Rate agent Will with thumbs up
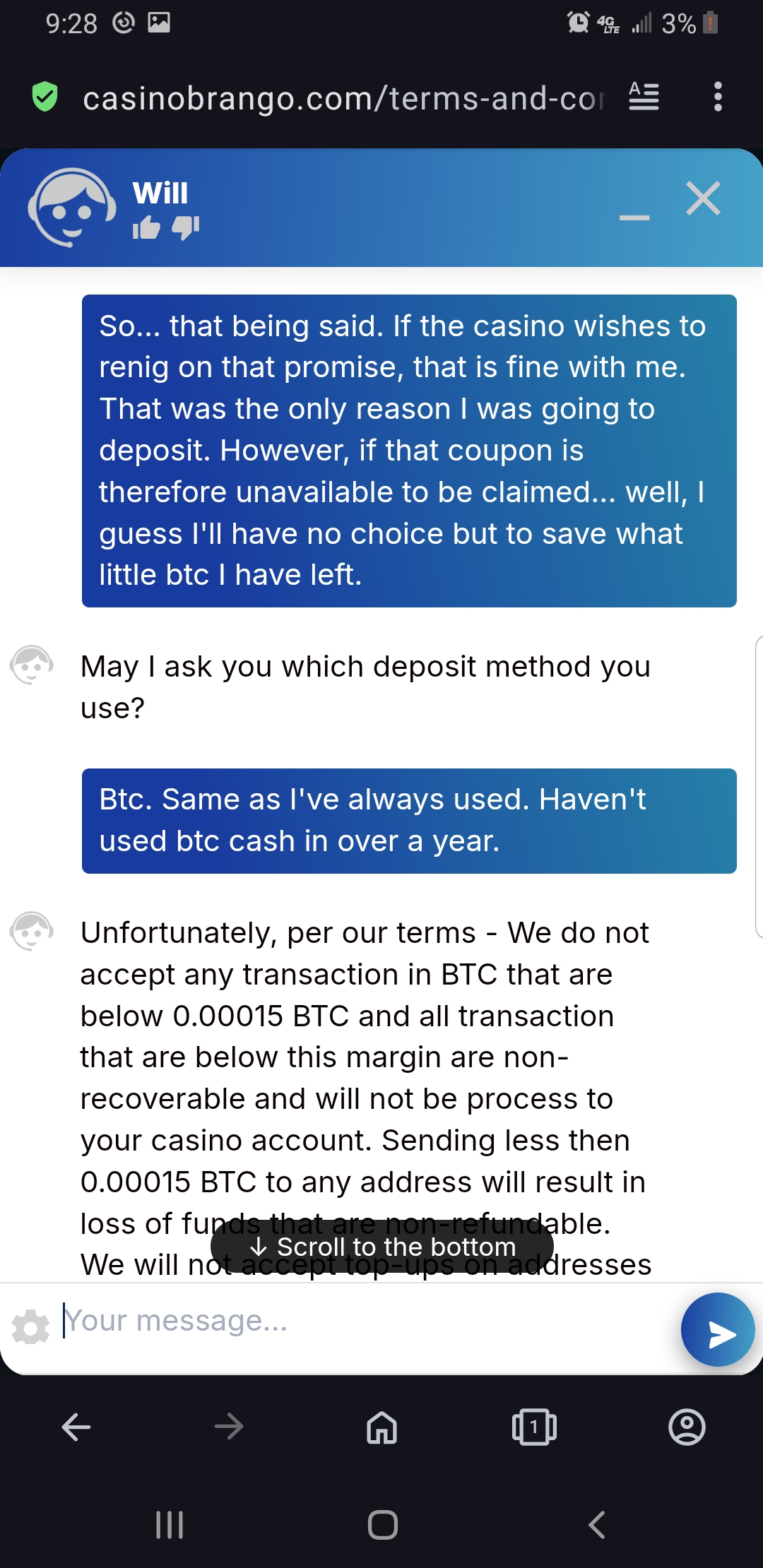Image resolution: width=763 pixels, height=1568 pixels. 147,227
